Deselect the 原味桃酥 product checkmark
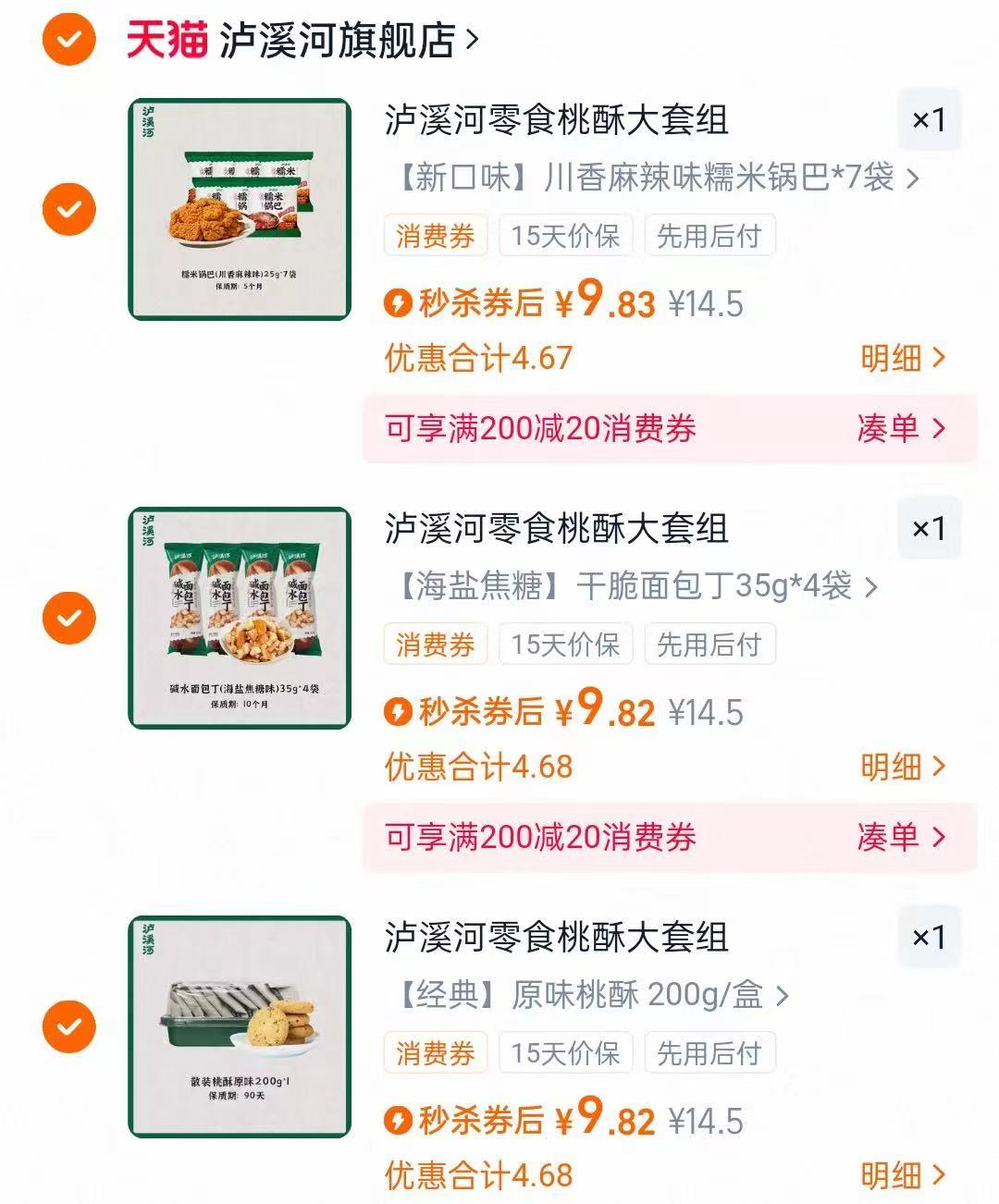Image resolution: width=999 pixels, height=1204 pixels. [x=69, y=1026]
